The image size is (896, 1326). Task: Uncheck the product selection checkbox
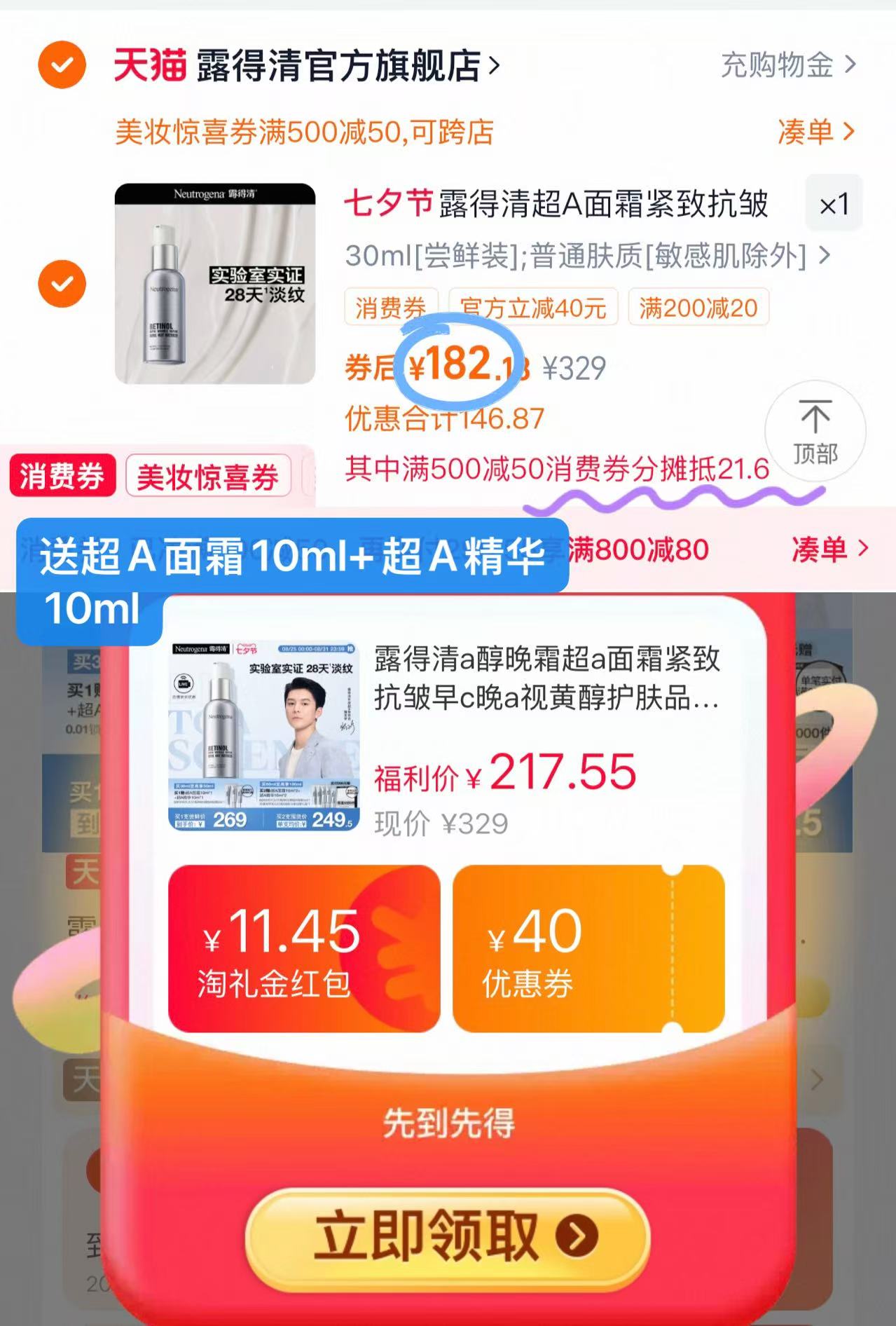pos(64,283)
